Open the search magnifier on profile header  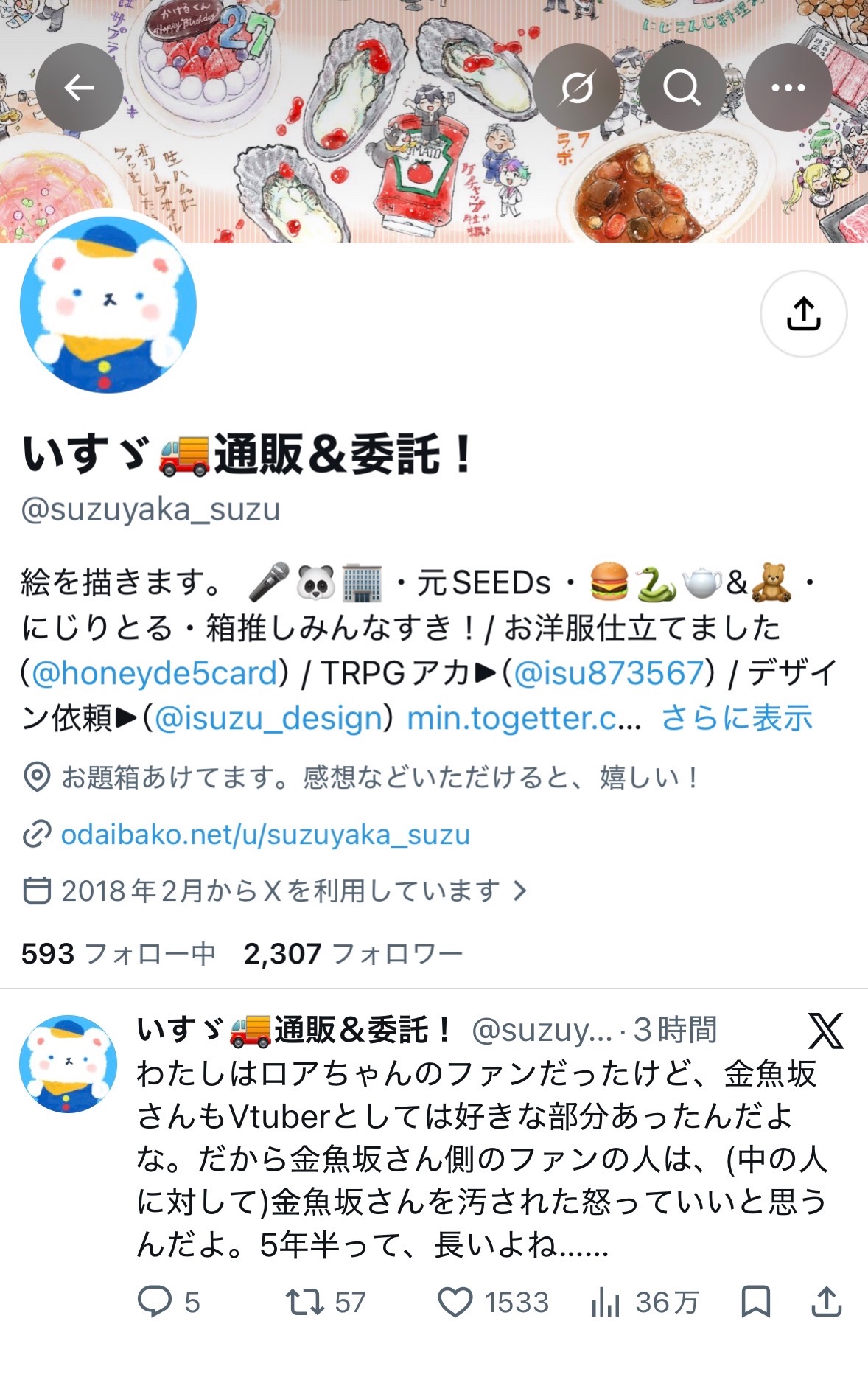(682, 88)
